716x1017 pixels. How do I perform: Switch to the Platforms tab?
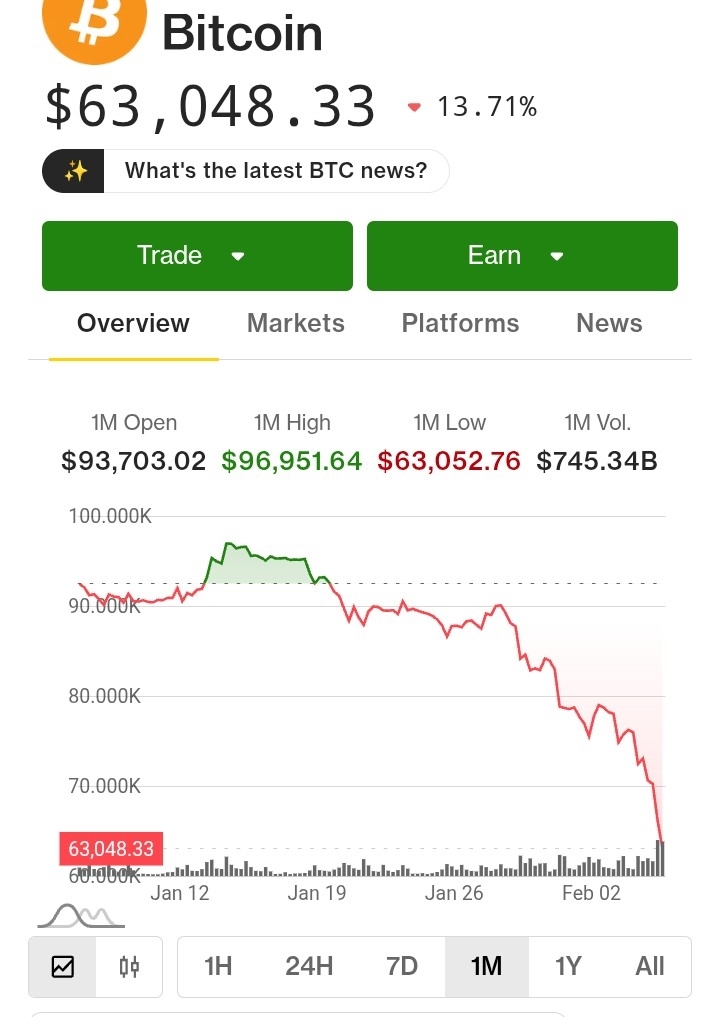point(460,324)
